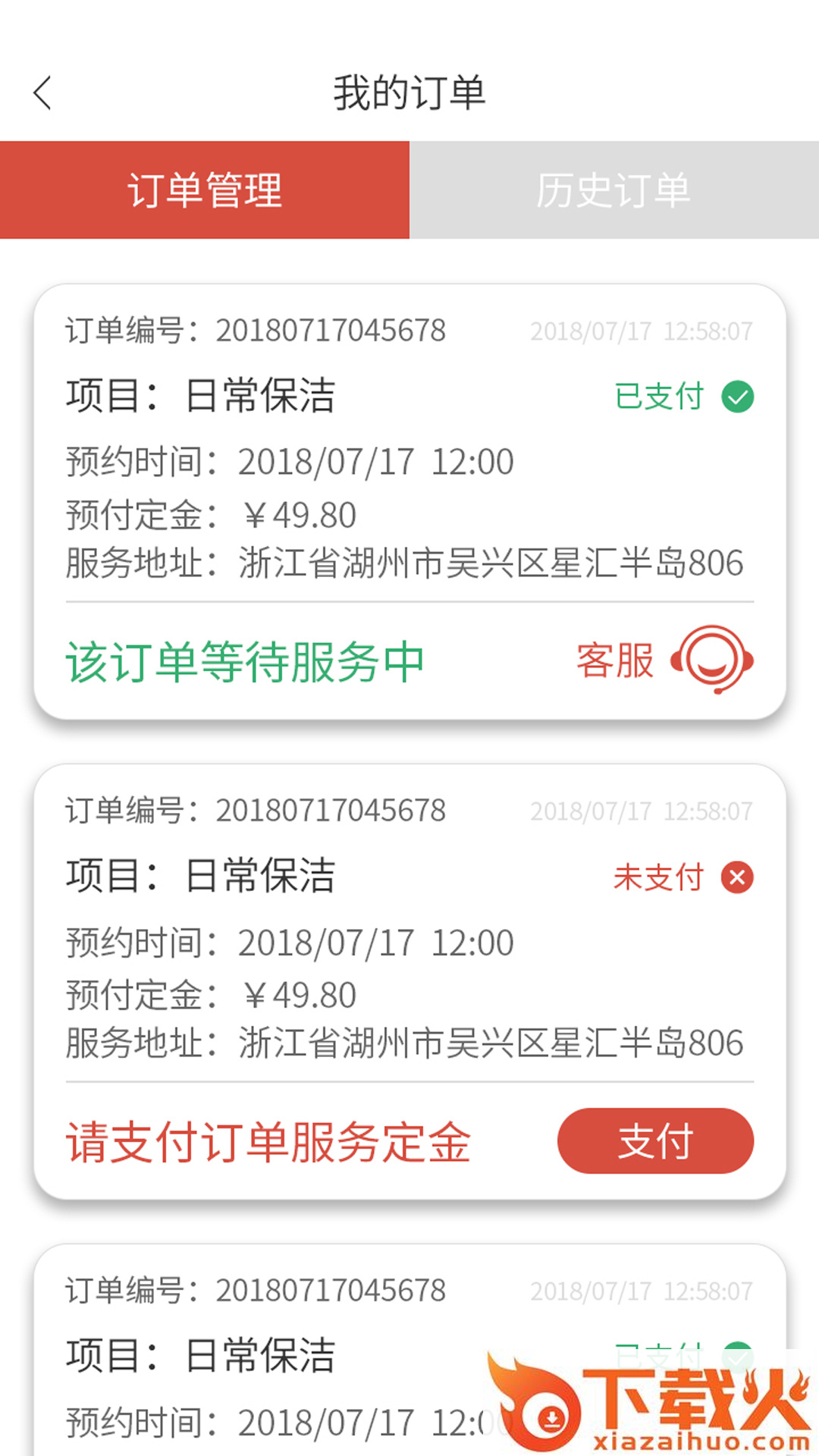Image resolution: width=819 pixels, height=1456 pixels.
Task: Go back from 我的订单 page
Action: (43, 93)
